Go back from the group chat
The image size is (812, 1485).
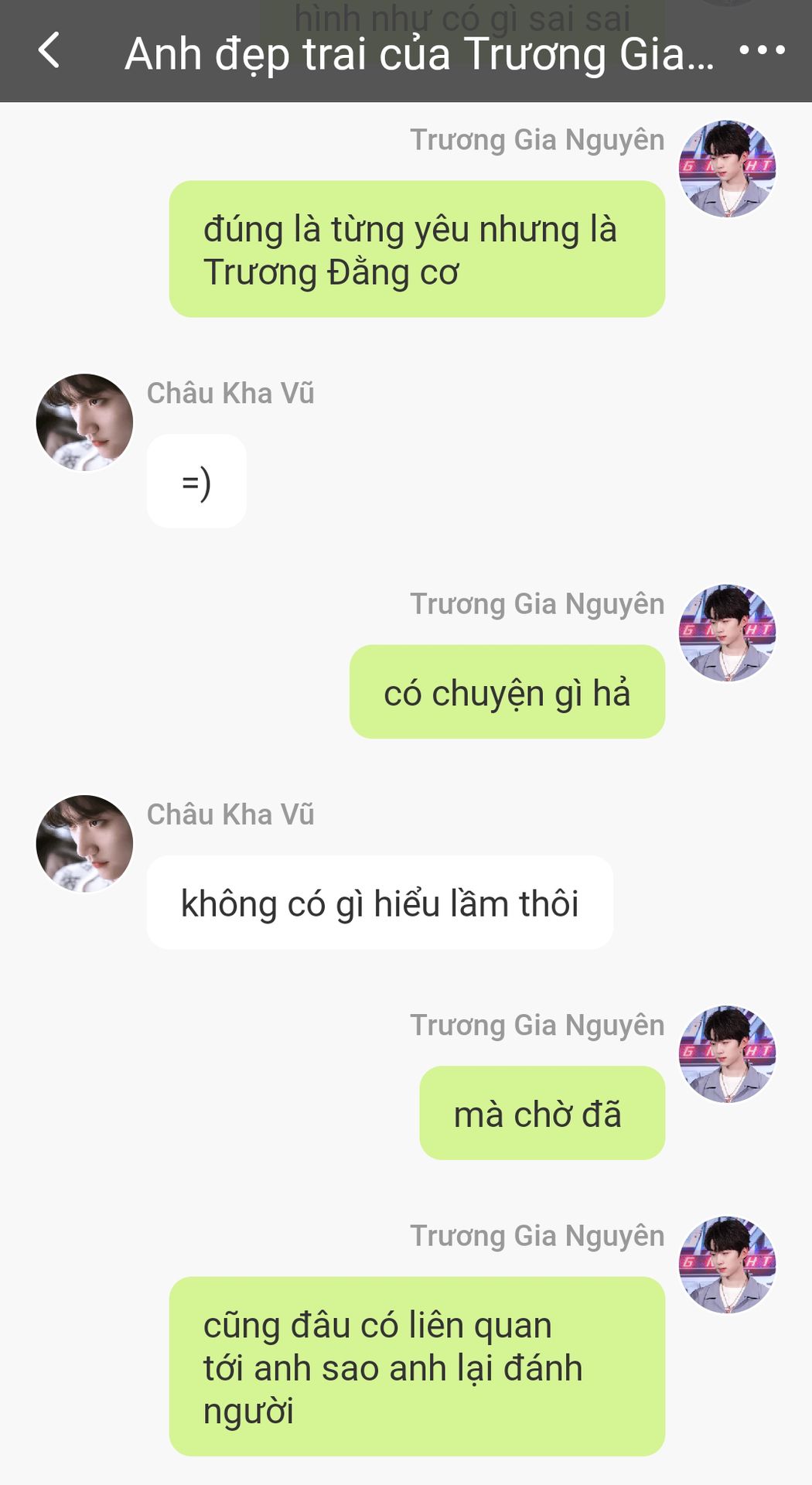[49, 51]
